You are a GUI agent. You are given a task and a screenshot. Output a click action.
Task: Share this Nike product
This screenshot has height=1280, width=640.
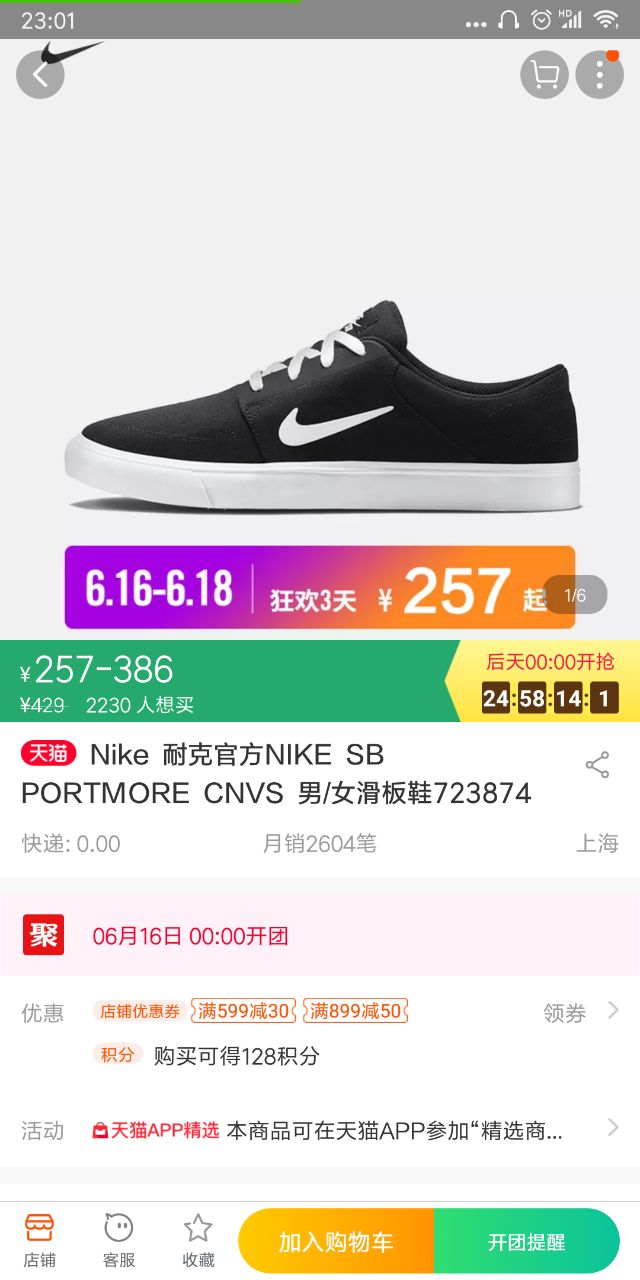pyautogui.click(x=597, y=766)
